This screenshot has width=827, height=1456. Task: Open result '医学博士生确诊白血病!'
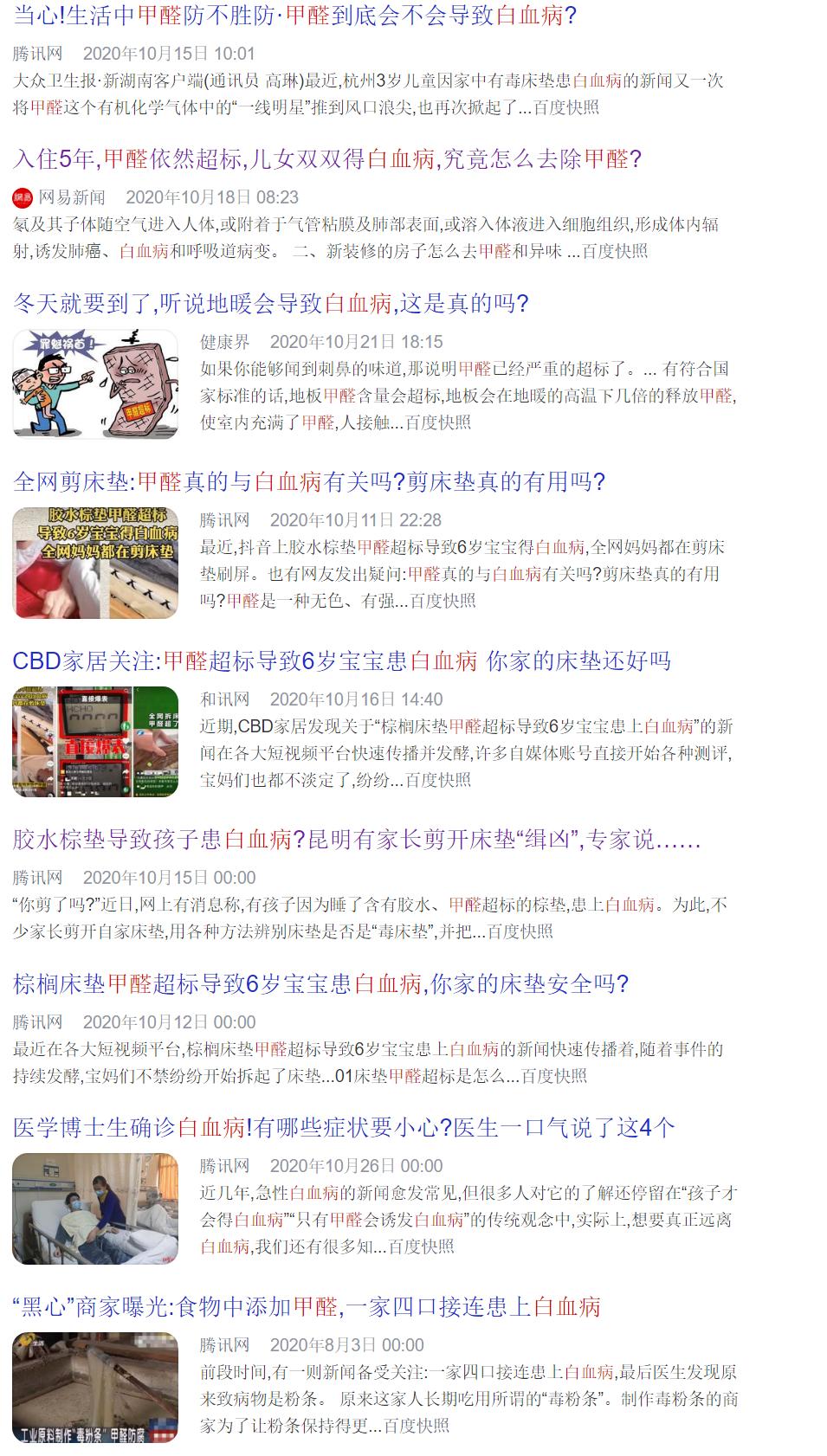pos(344,1128)
